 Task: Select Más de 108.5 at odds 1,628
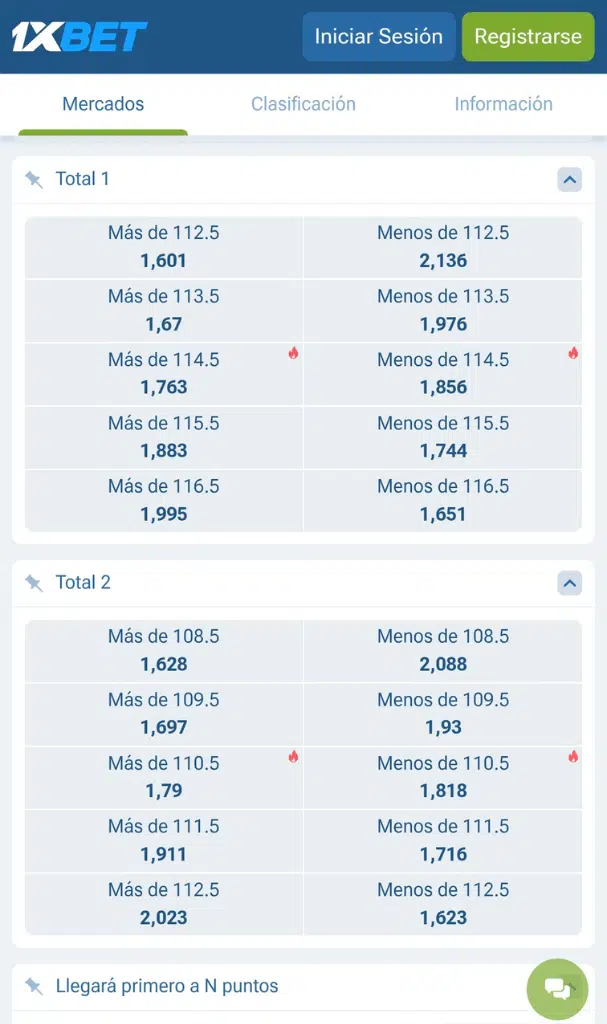click(x=164, y=650)
